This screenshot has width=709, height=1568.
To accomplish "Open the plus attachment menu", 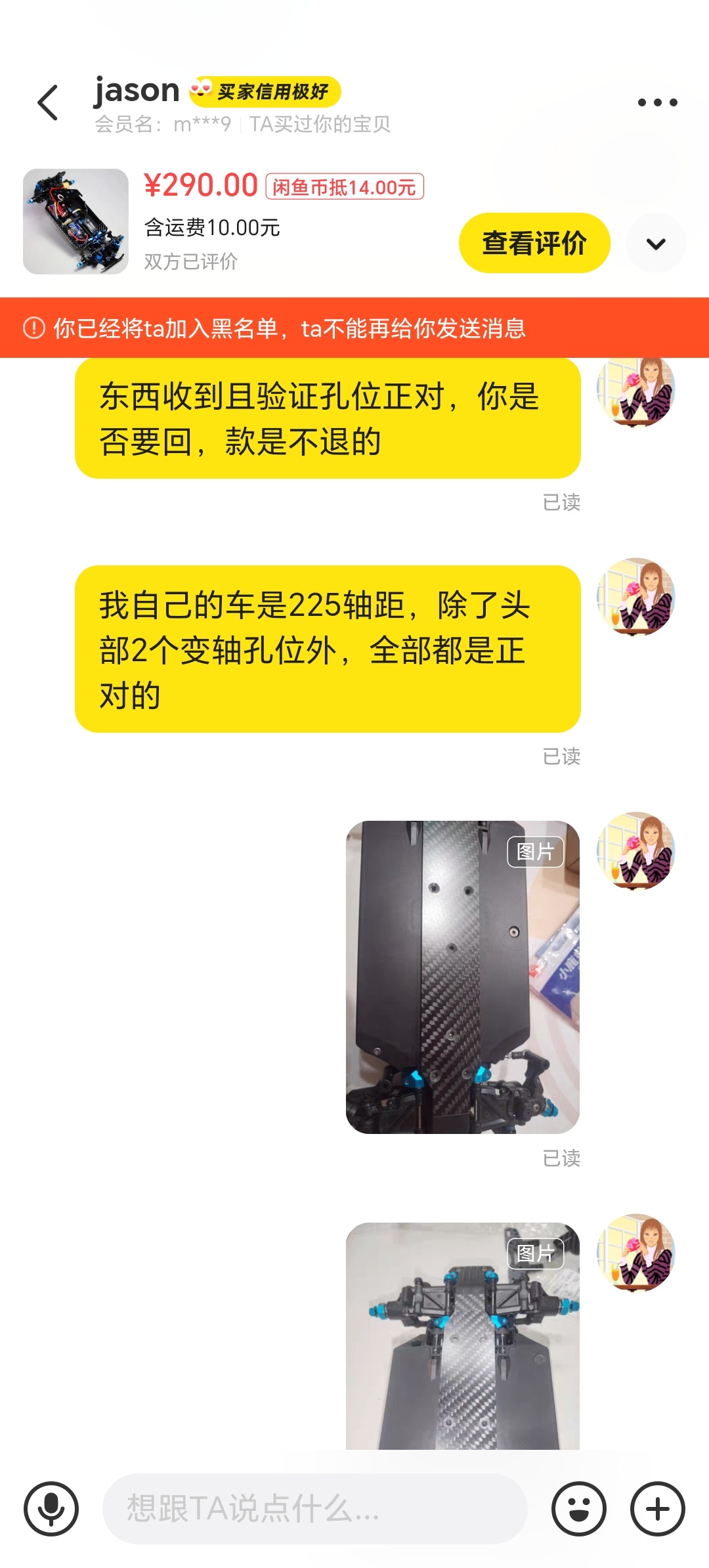I will [x=657, y=1508].
